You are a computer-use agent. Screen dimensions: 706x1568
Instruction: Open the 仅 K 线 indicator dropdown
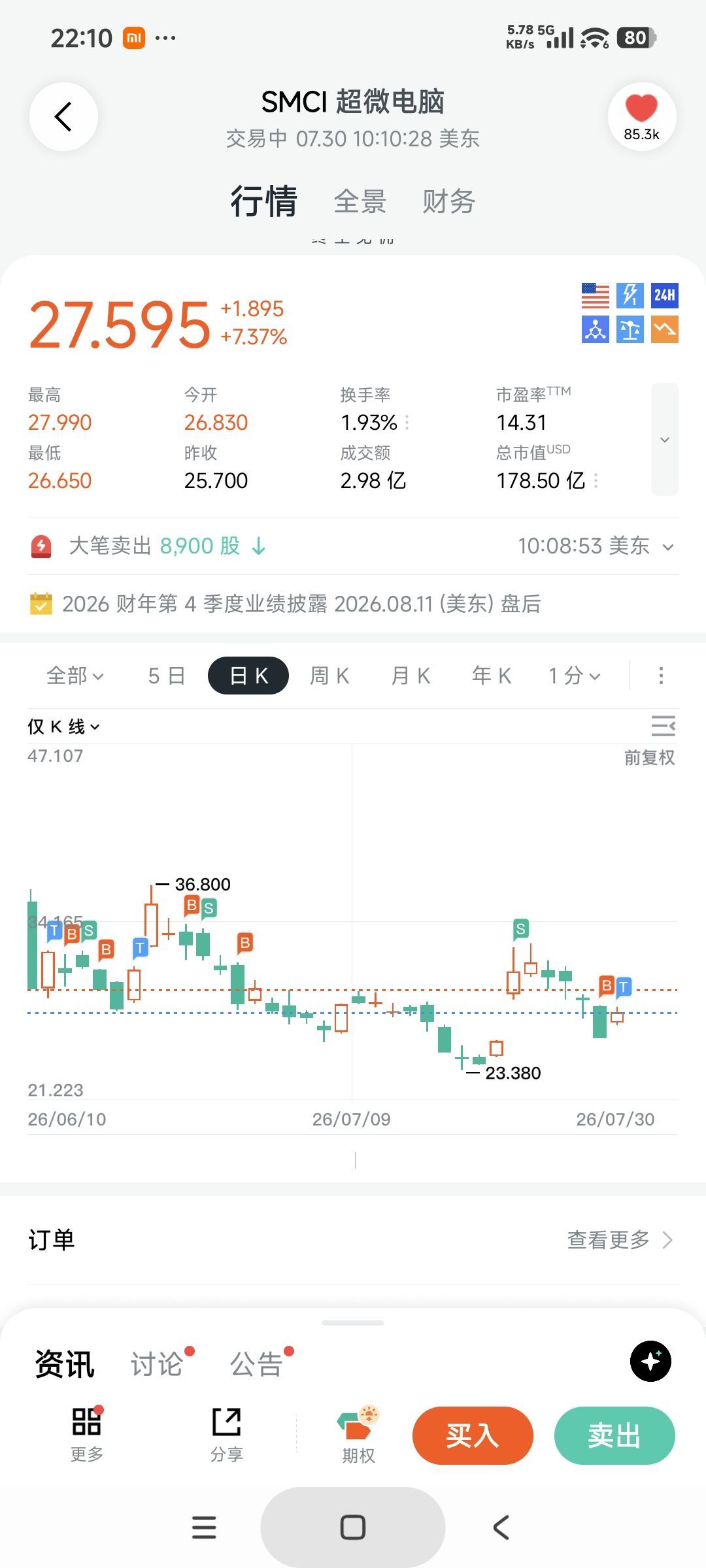pyautogui.click(x=63, y=727)
